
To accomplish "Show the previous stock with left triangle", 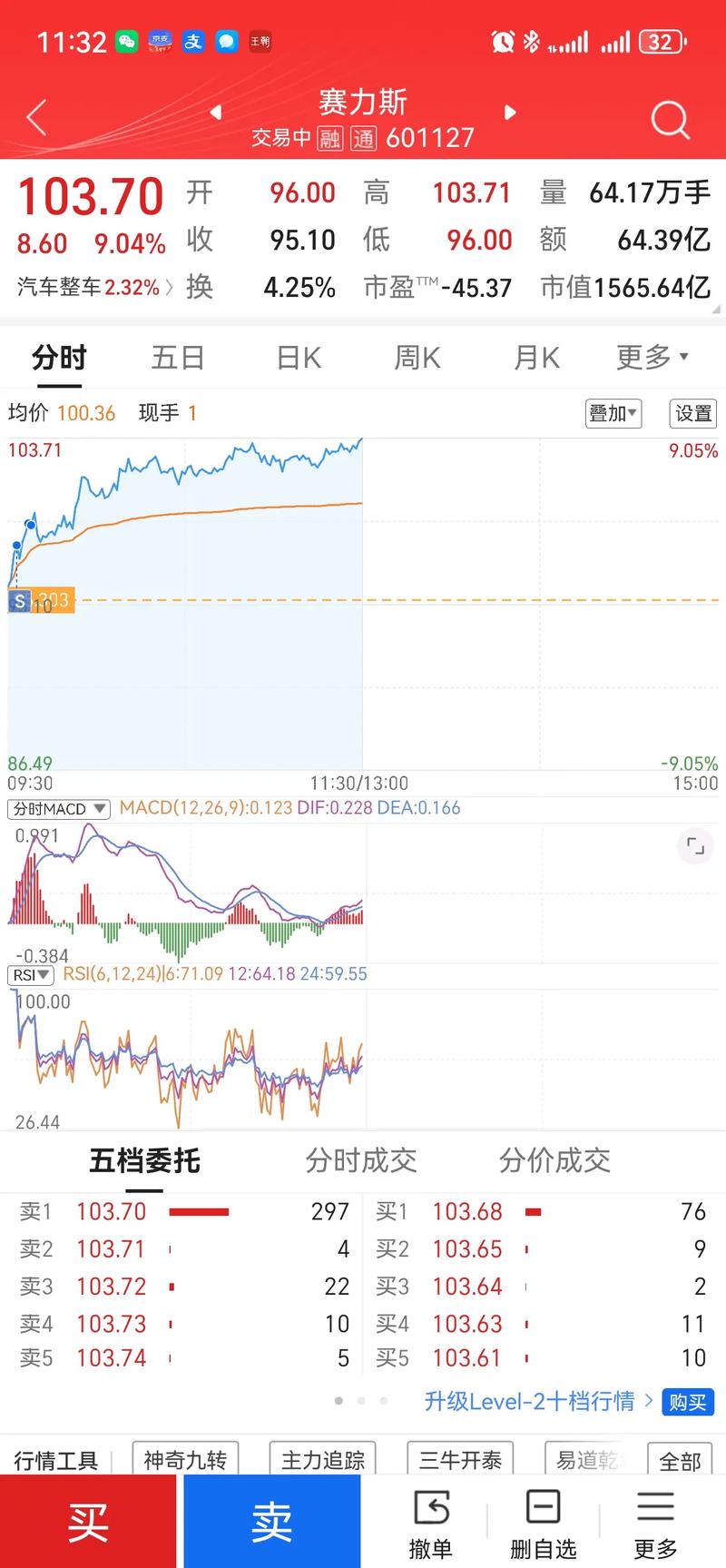I will click(216, 113).
